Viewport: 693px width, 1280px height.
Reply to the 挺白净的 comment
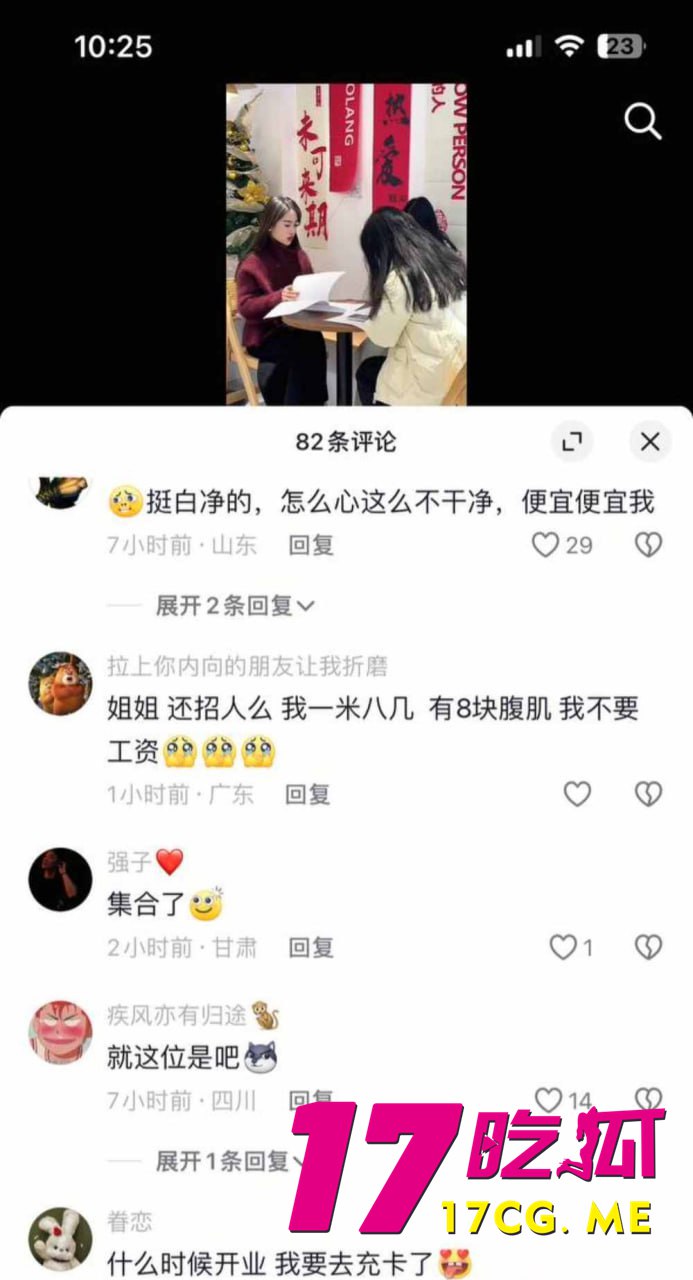[311, 545]
